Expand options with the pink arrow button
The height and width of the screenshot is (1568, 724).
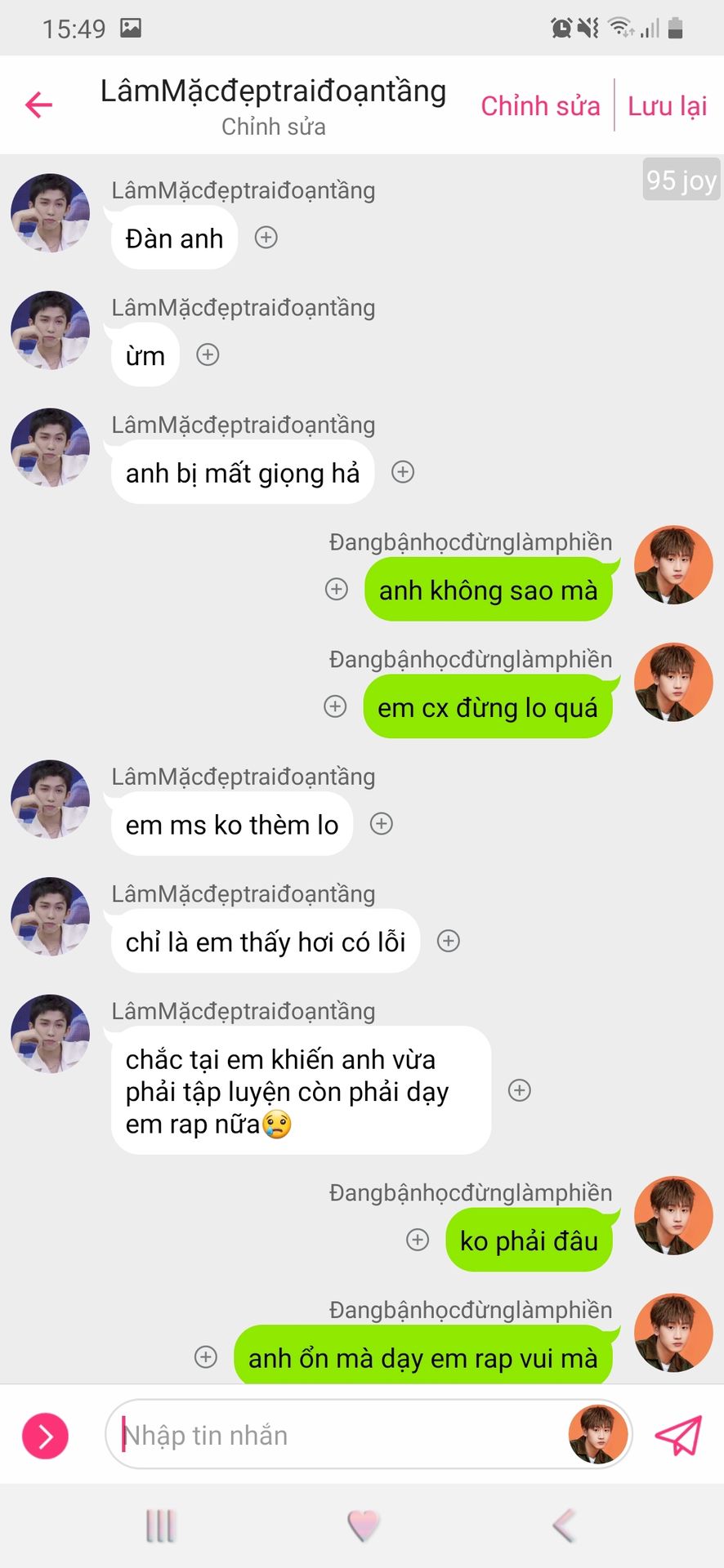click(45, 1436)
